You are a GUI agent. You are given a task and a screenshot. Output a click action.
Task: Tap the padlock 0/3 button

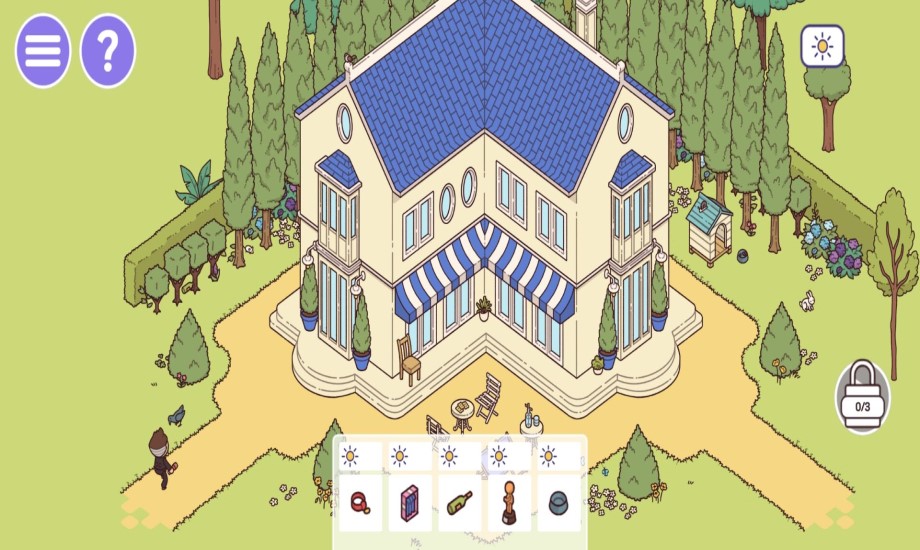(862, 397)
